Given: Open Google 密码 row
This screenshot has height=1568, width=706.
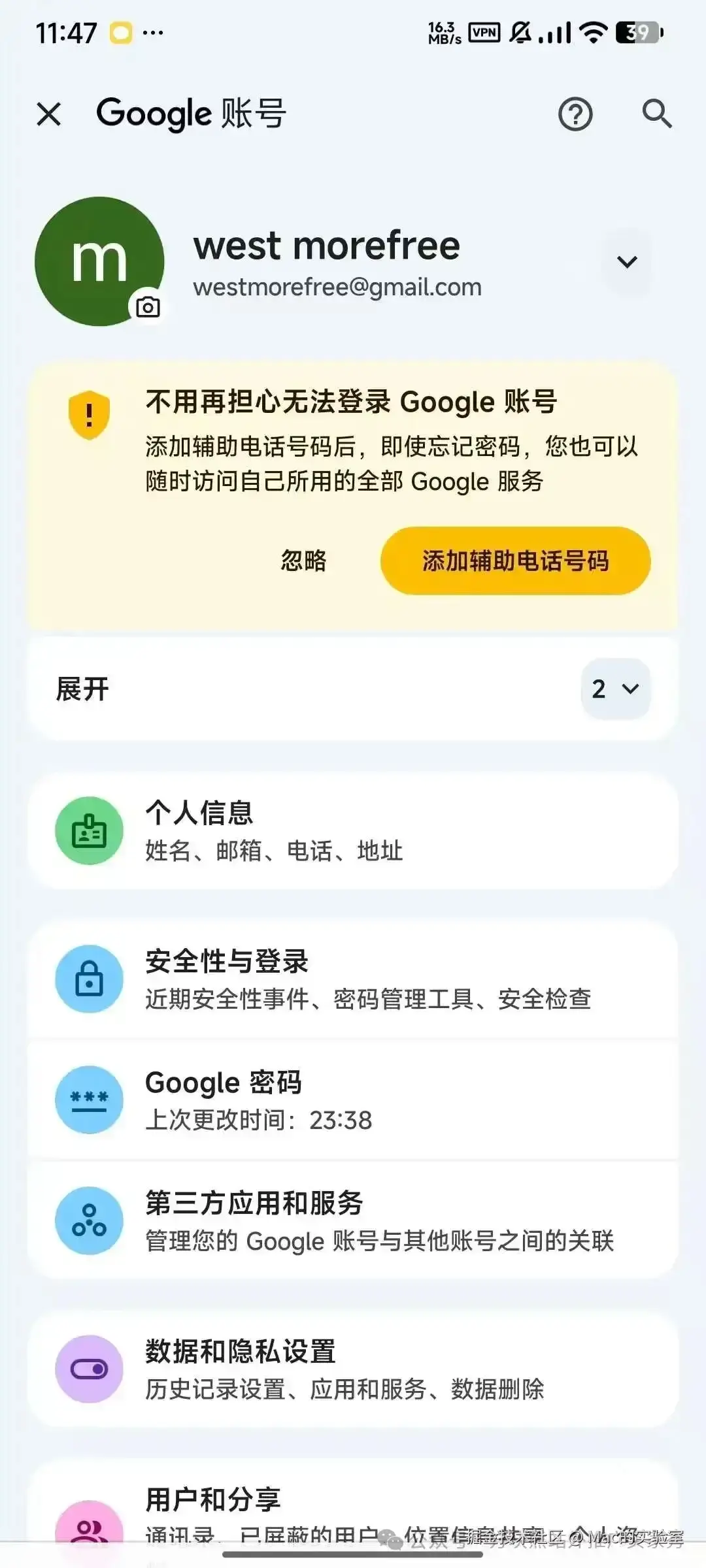Looking at the screenshot, I should pos(353,1100).
